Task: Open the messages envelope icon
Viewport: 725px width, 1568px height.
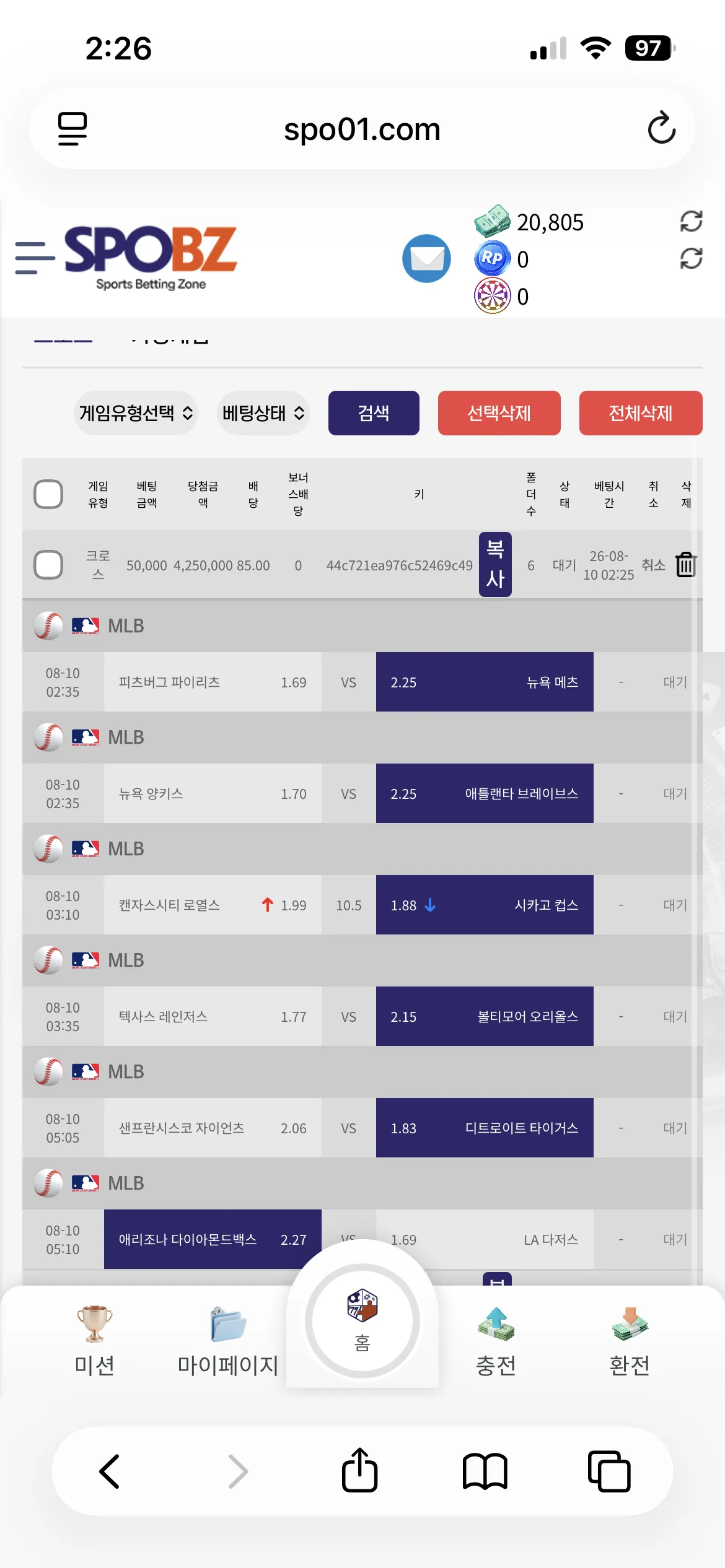Action: click(x=426, y=258)
